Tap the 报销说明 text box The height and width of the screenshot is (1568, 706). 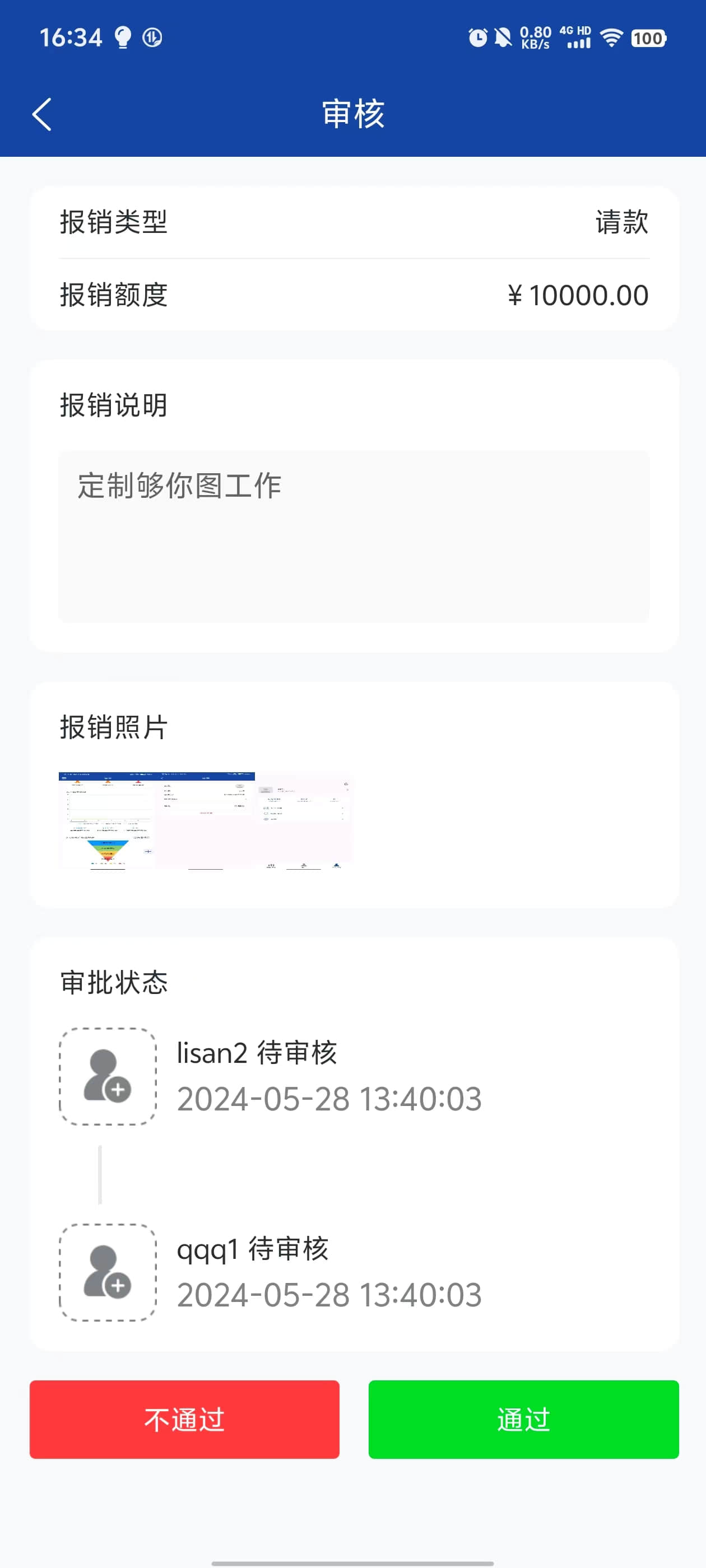tap(354, 536)
